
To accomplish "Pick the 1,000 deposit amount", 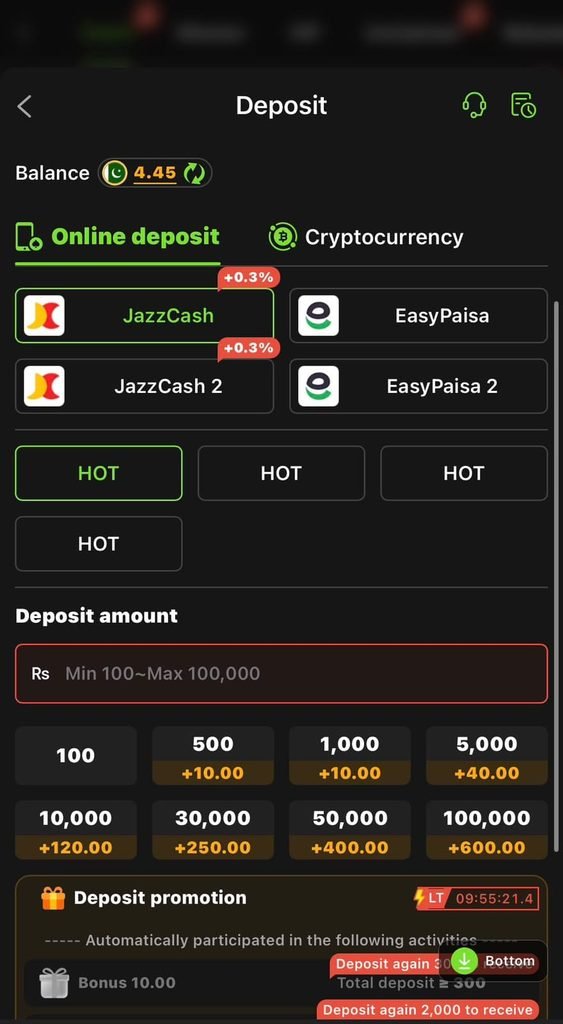I will point(350,756).
